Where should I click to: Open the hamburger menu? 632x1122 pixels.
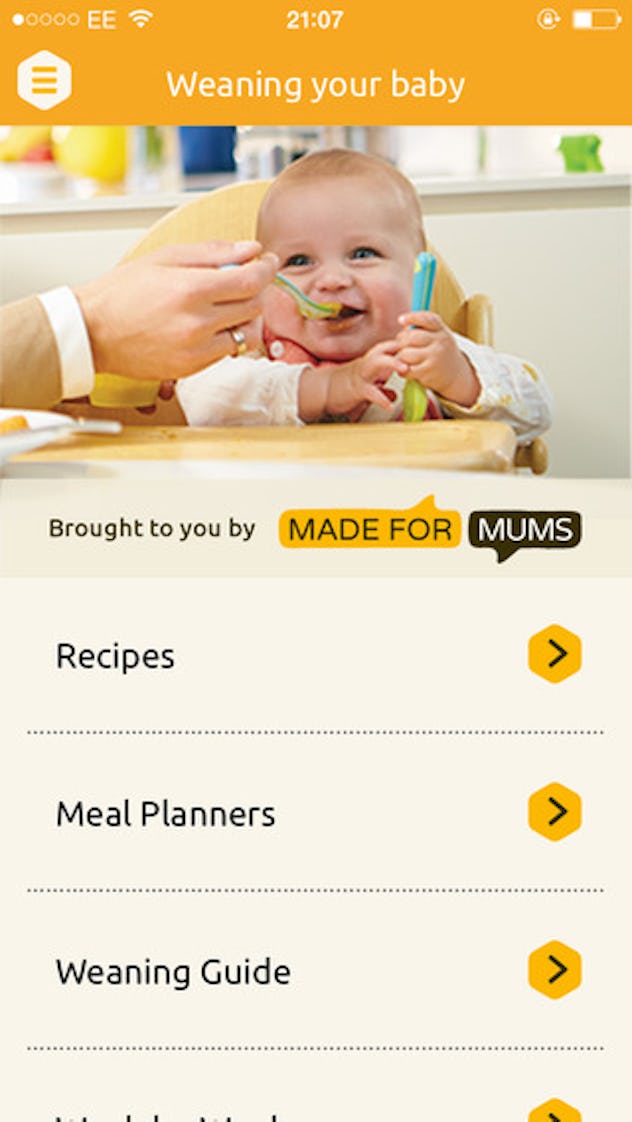point(44,81)
